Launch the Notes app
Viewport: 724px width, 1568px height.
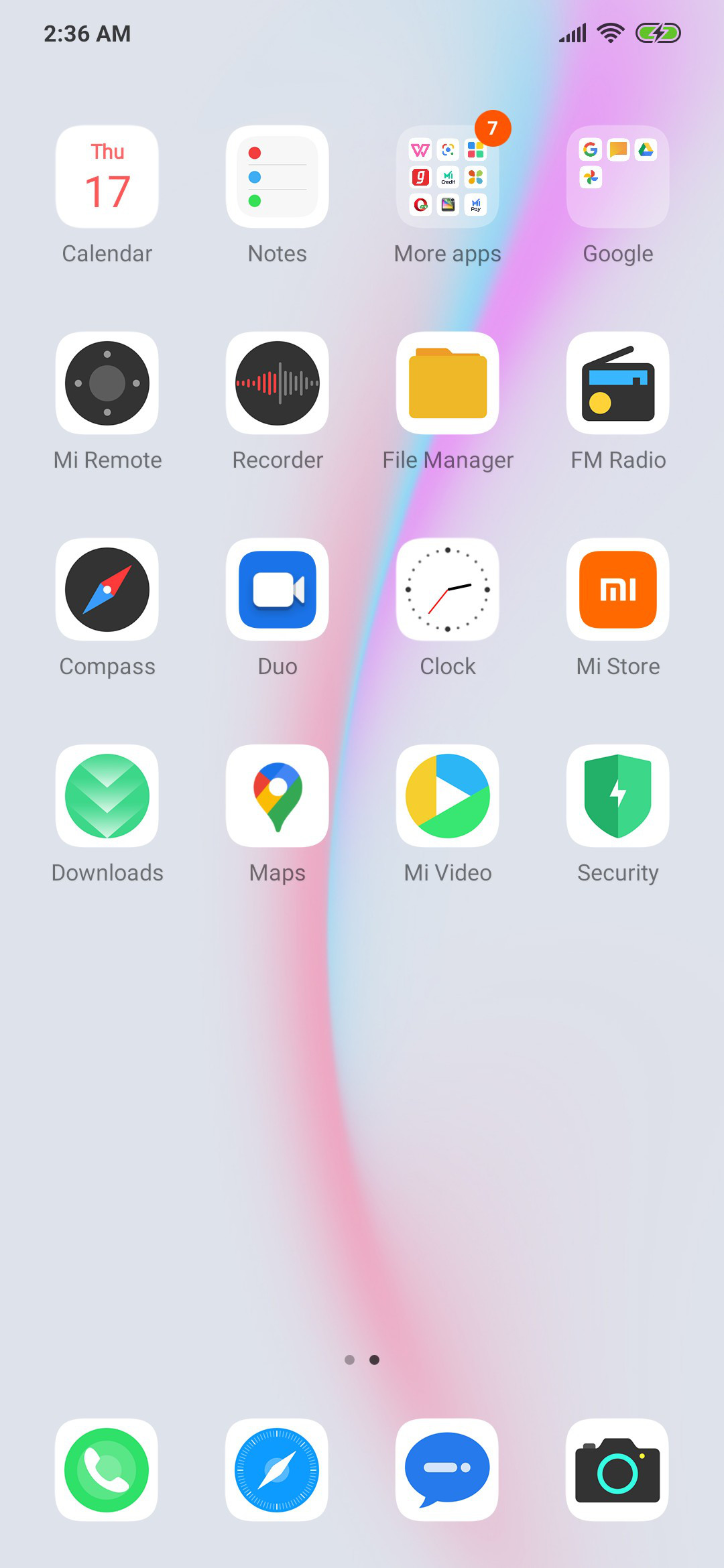[278, 177]
